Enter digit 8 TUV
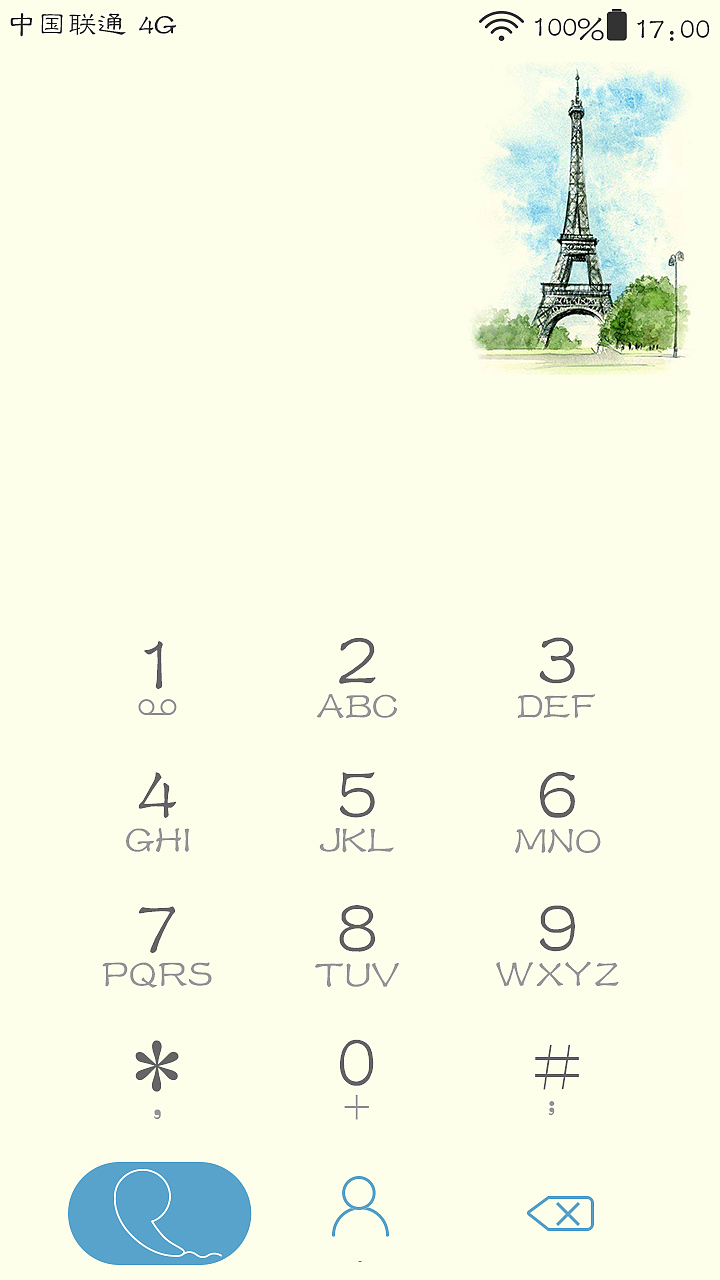 point(357,945)
